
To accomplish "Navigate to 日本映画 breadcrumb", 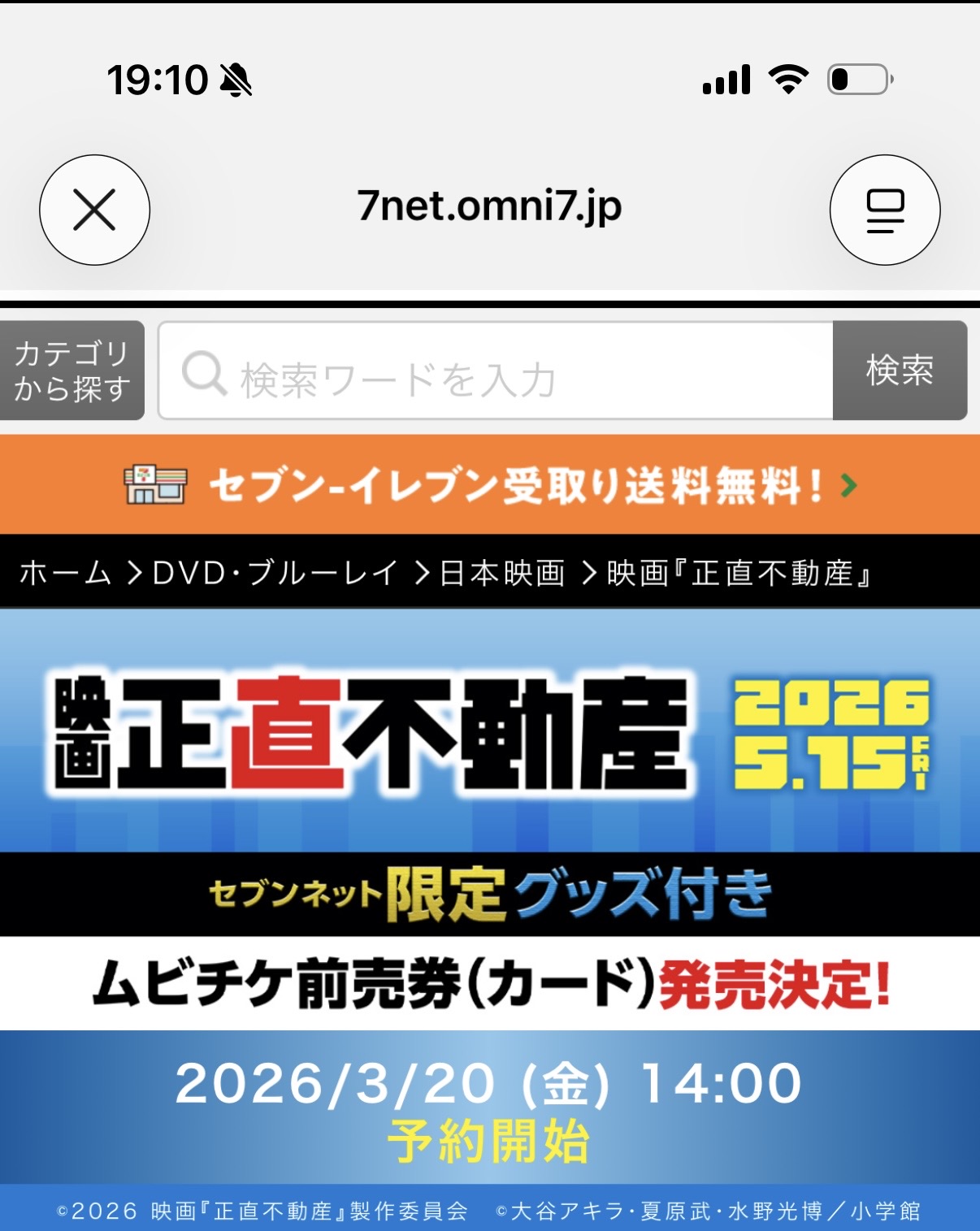I will 501,573.
